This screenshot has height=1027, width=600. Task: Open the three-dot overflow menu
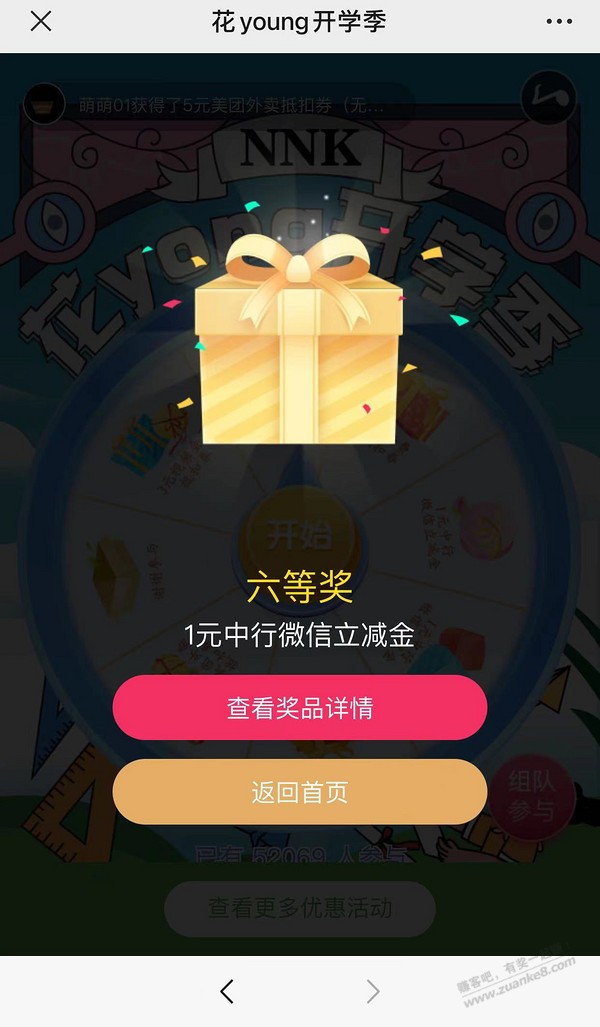(559, 22)
